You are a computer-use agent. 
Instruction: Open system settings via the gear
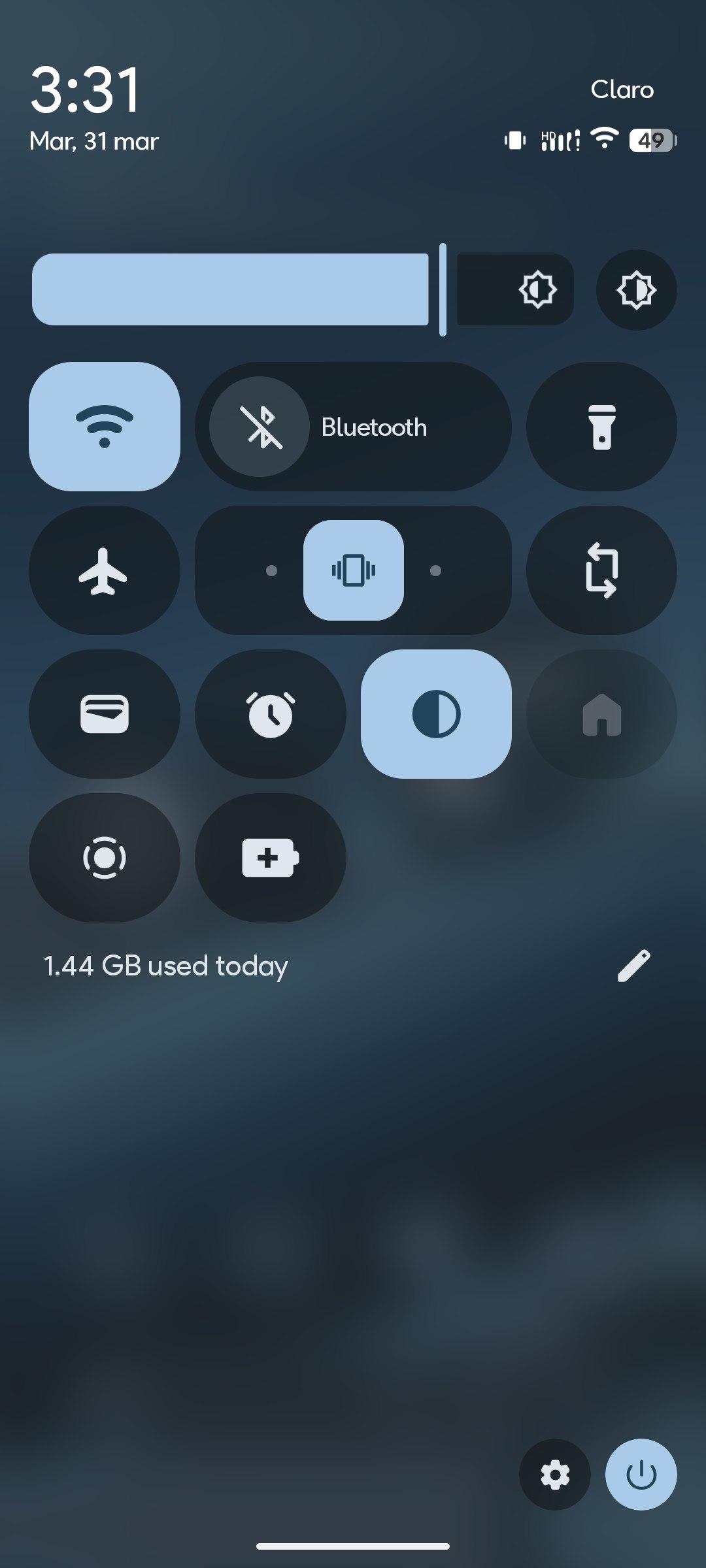pyautogui.click(x=554, y=1475)
